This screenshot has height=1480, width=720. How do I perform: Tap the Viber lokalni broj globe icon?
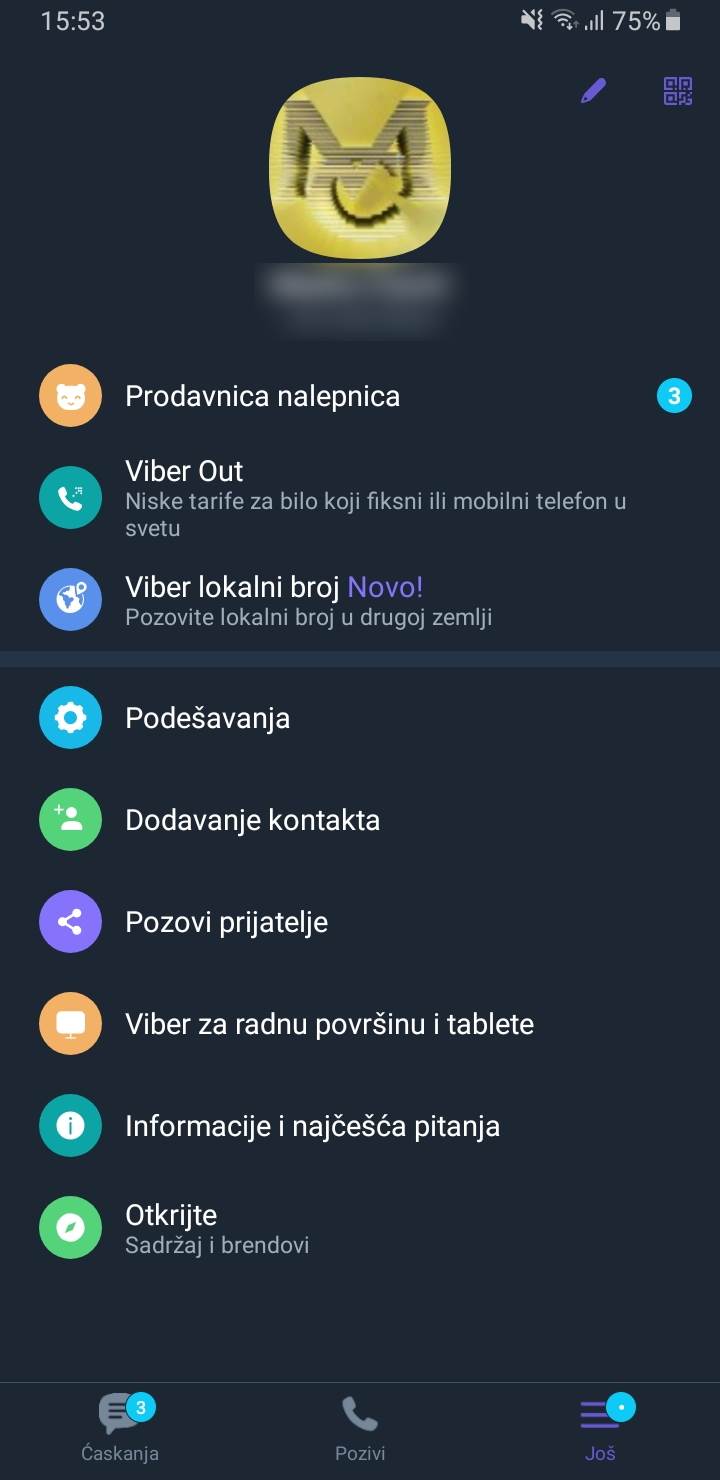70,599
